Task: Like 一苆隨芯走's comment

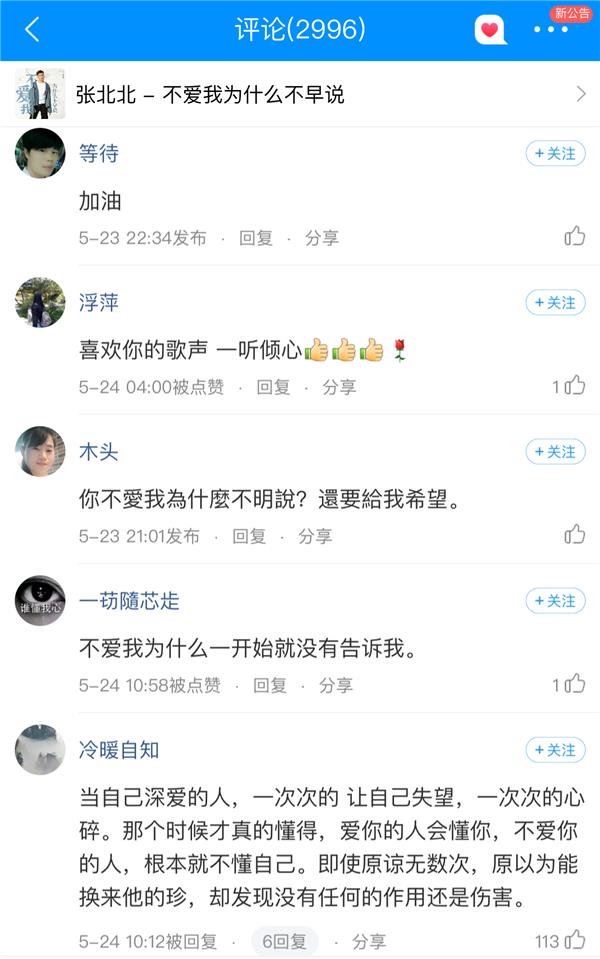Action: click(x=574, y=684)
